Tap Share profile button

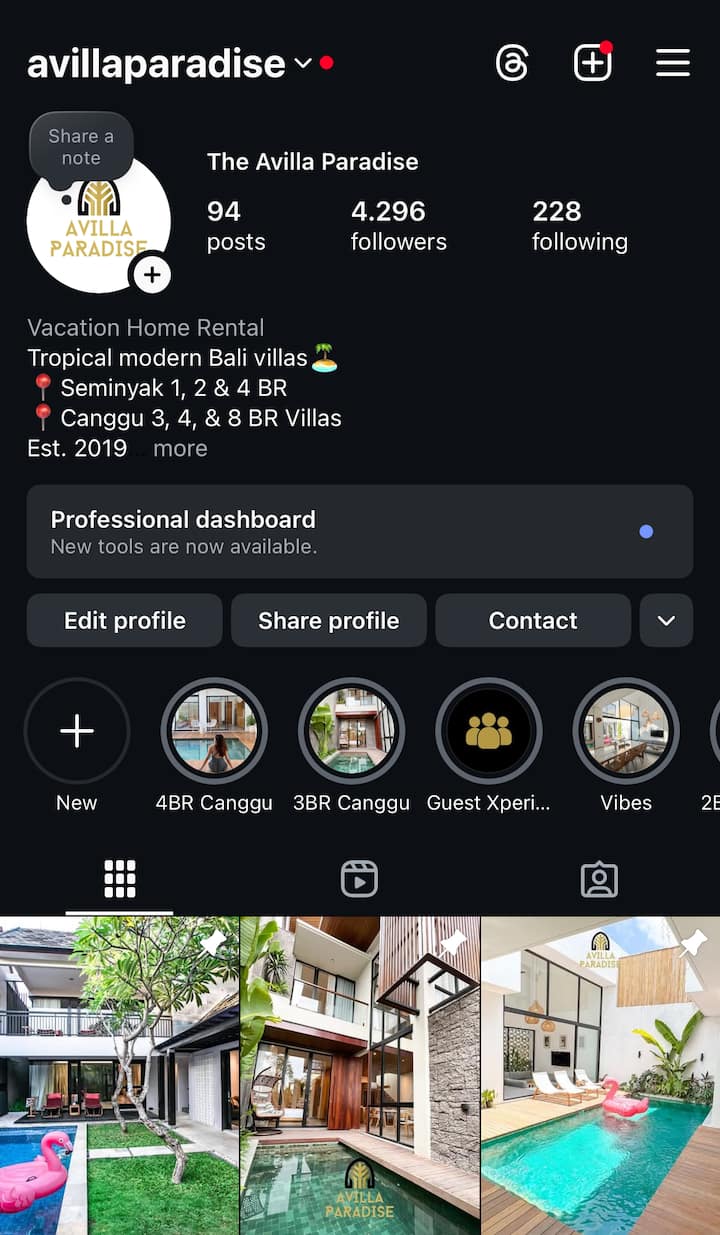pos(328,621)
